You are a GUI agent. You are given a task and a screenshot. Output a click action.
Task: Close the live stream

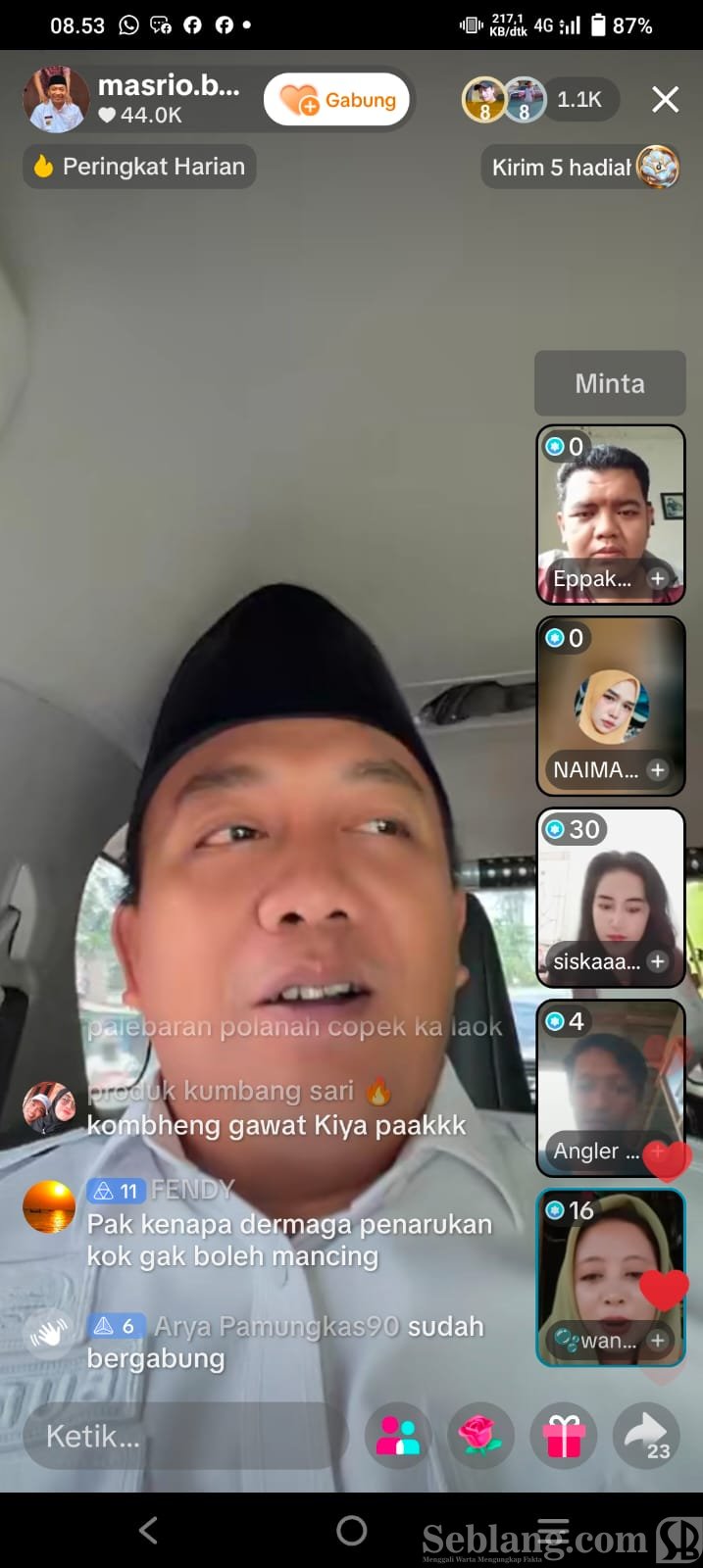click(665, 99)
